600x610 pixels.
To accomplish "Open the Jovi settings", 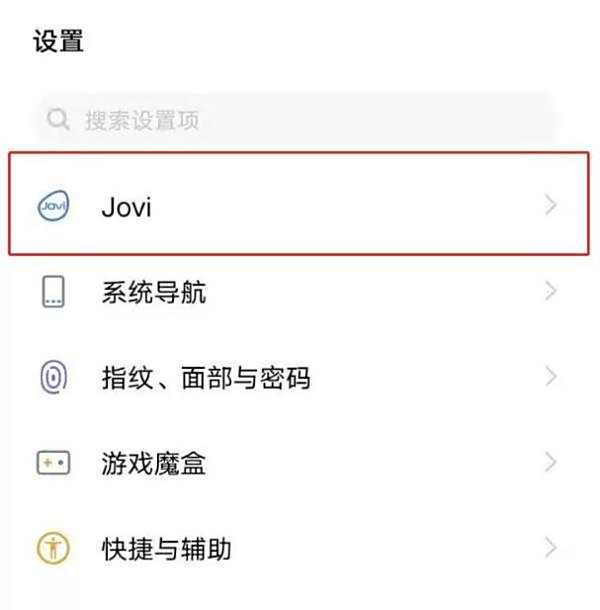I will click(297, 206).
